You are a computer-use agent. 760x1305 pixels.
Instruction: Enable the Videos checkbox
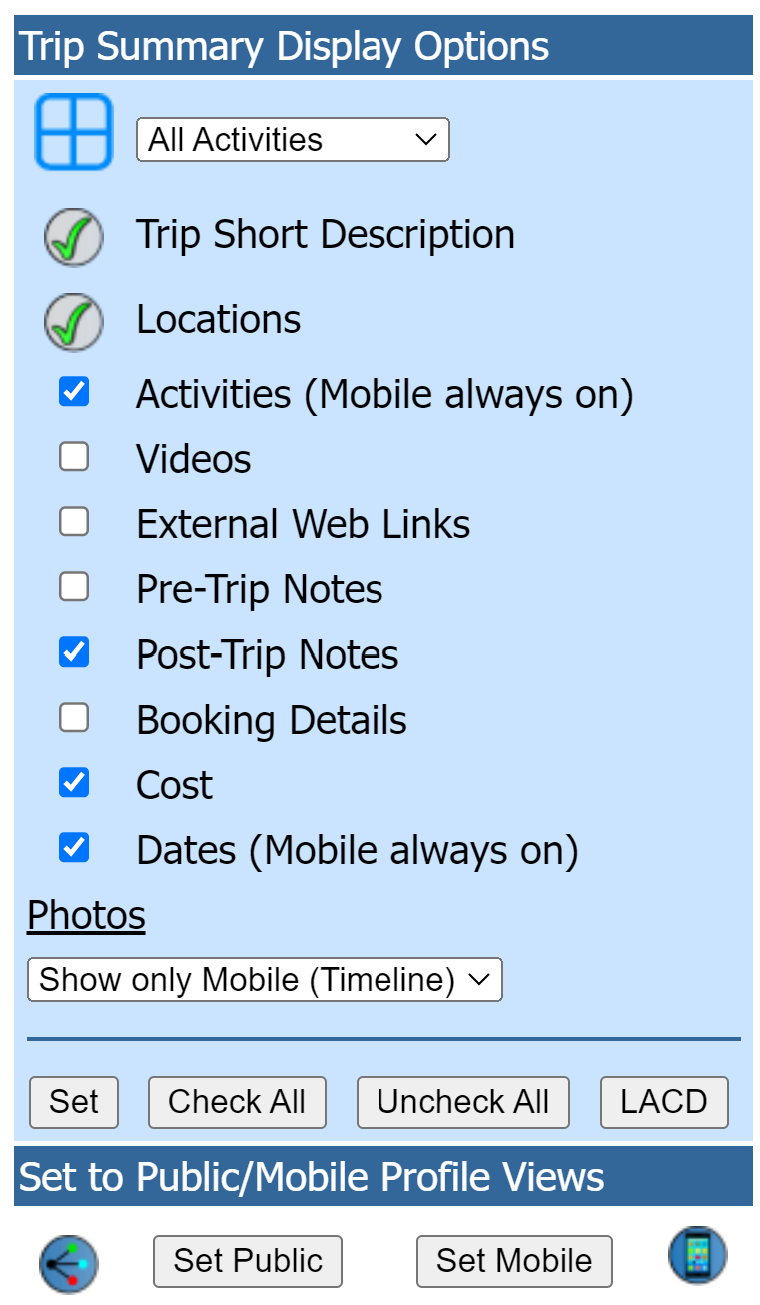coord(74,457)
